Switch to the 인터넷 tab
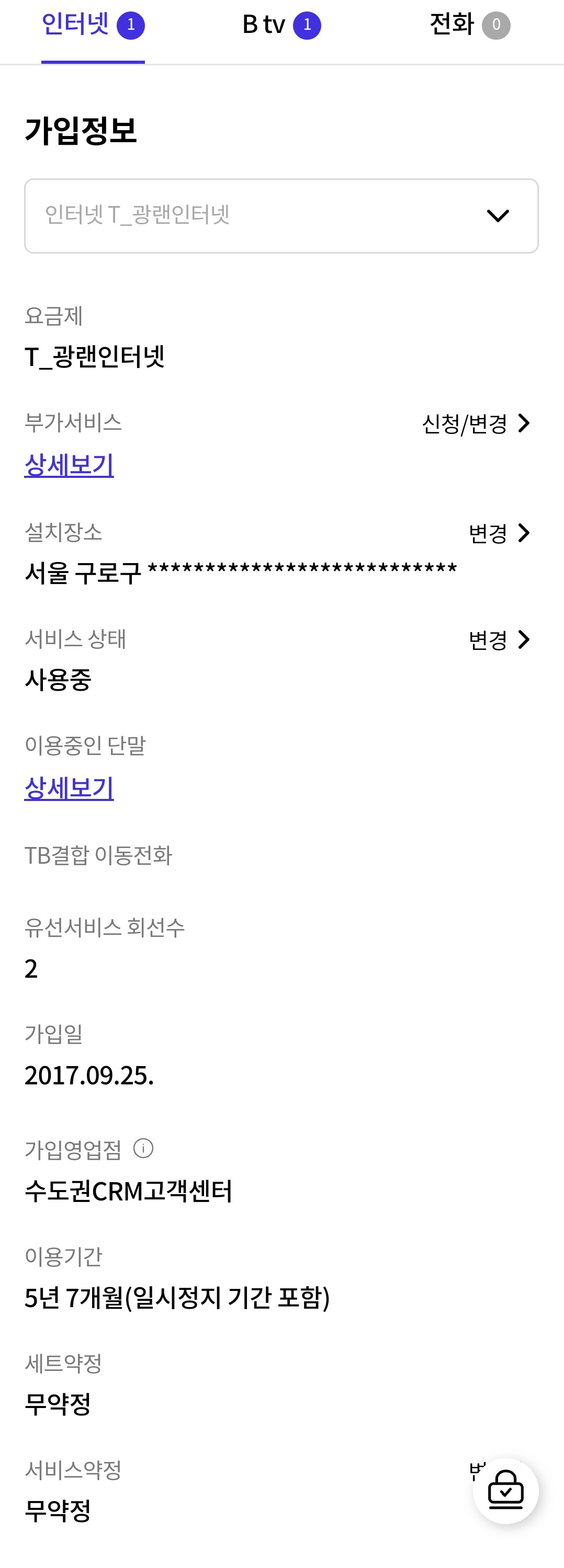This screenshot has height=1568, width=564. click(93, 26)
